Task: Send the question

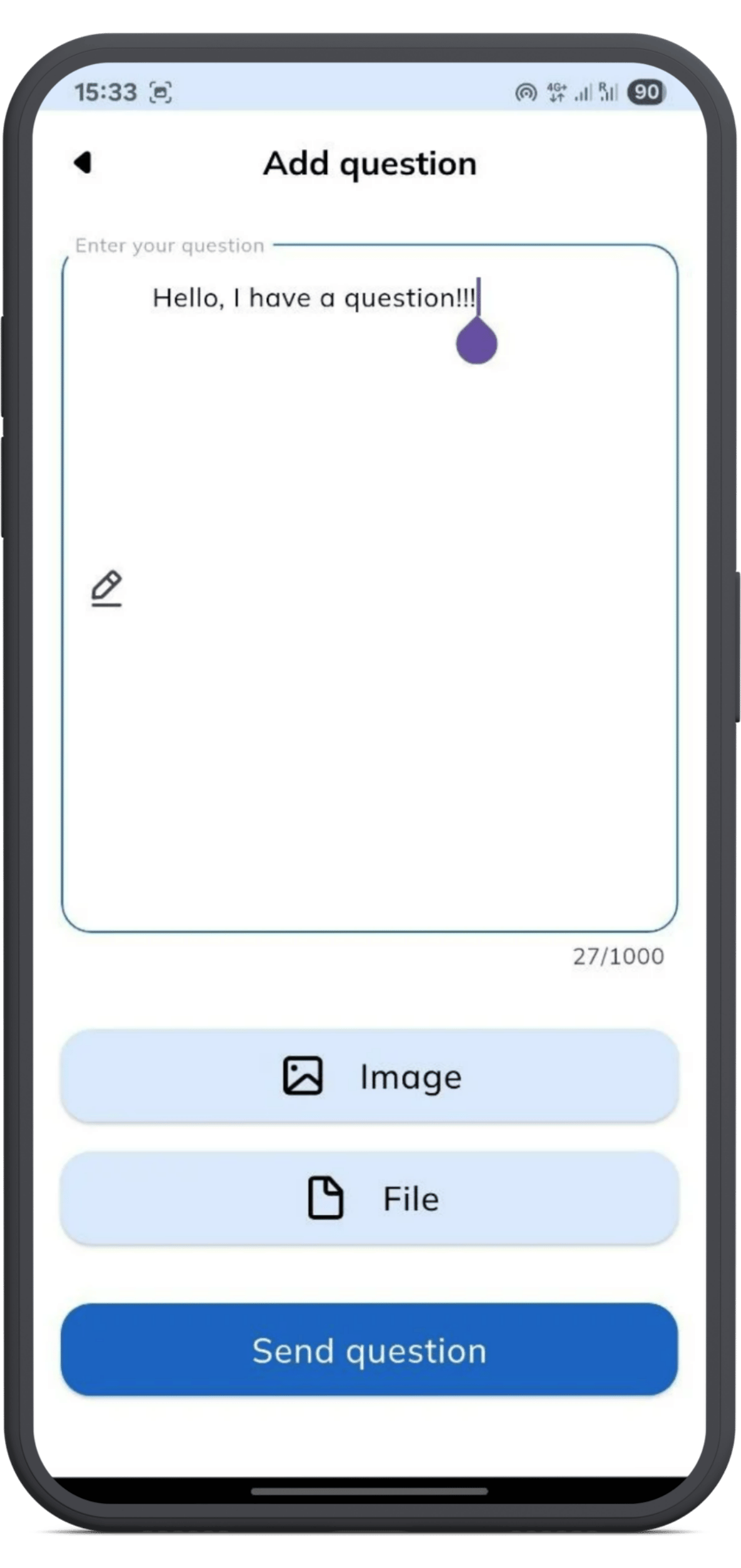Action: point(370,1350)
